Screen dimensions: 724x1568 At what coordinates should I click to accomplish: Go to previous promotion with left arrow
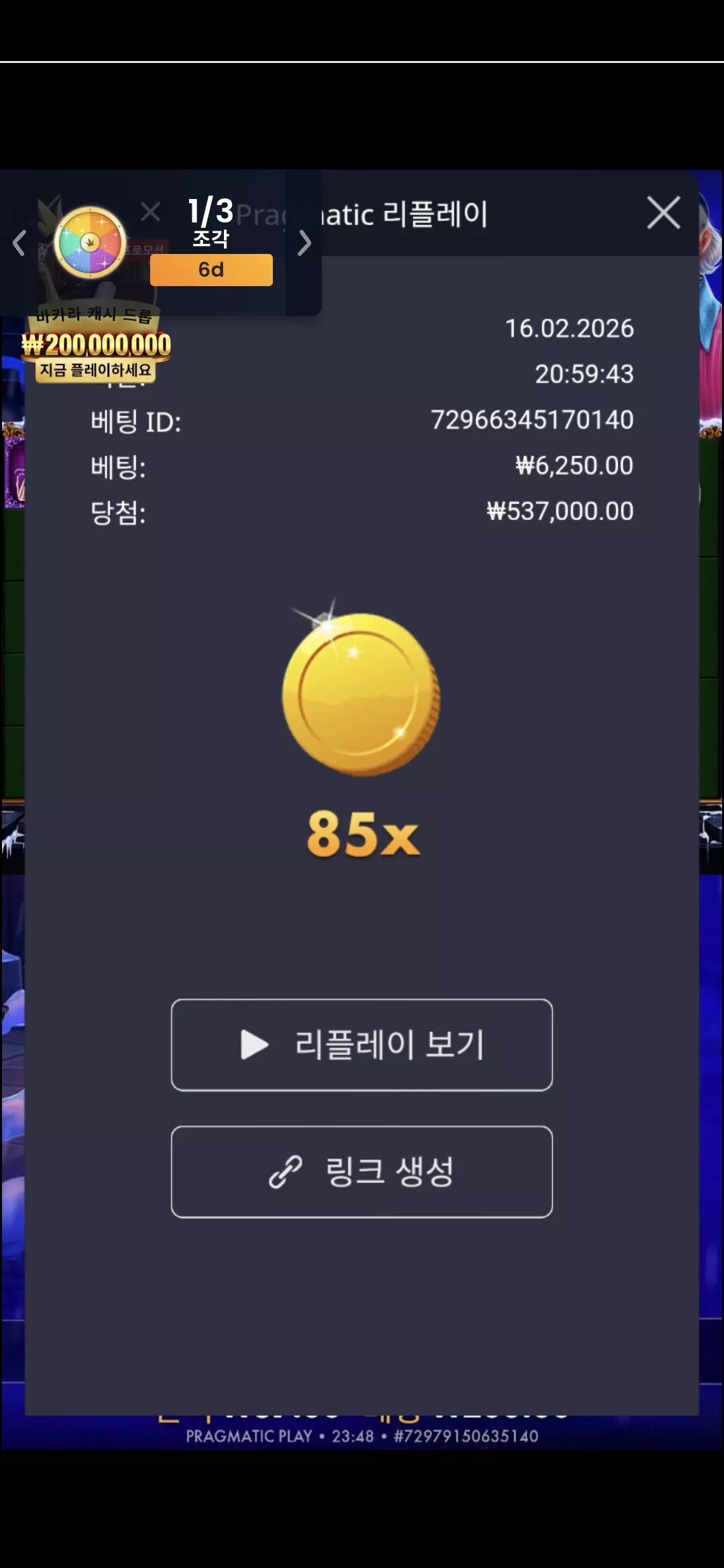coord(19,243)
